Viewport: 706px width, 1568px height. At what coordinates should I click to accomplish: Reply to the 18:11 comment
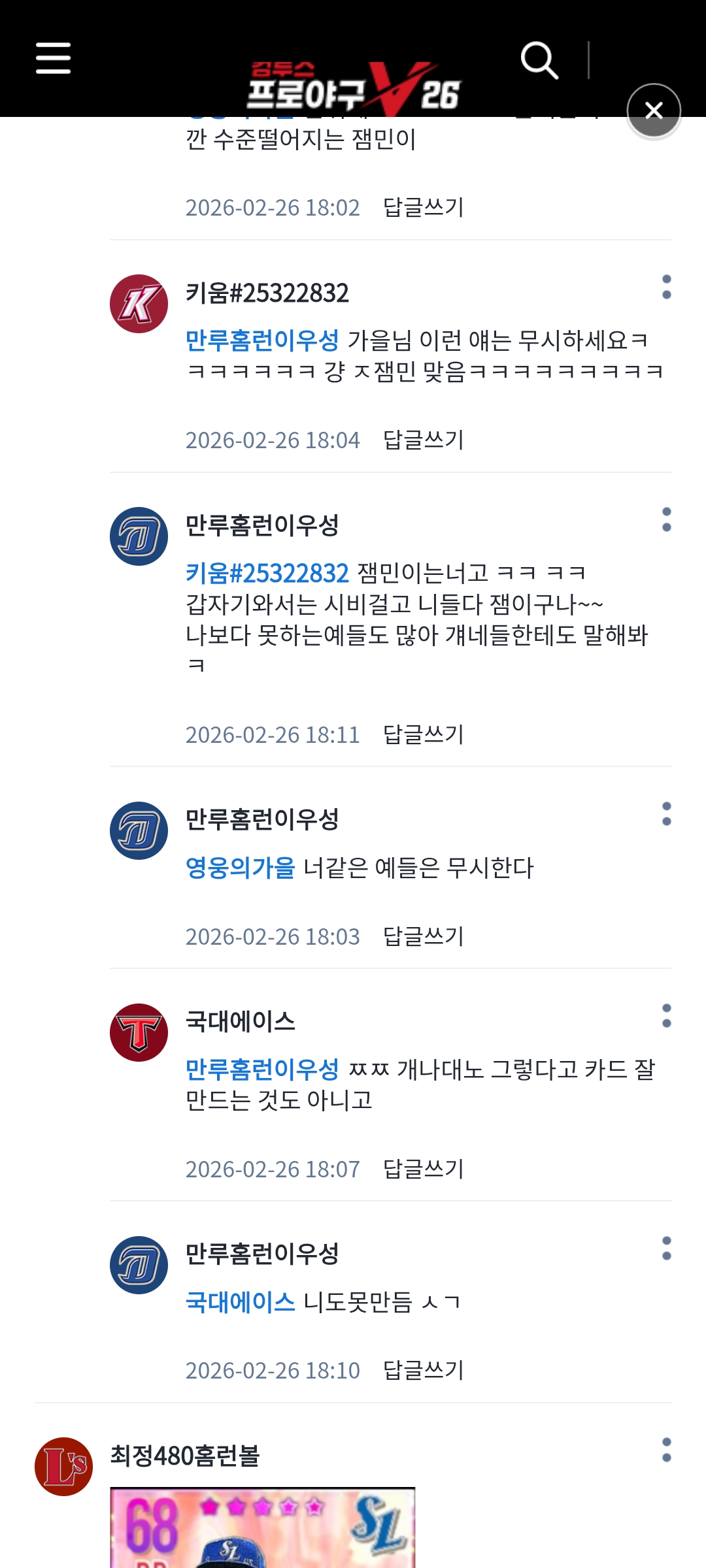423,734
